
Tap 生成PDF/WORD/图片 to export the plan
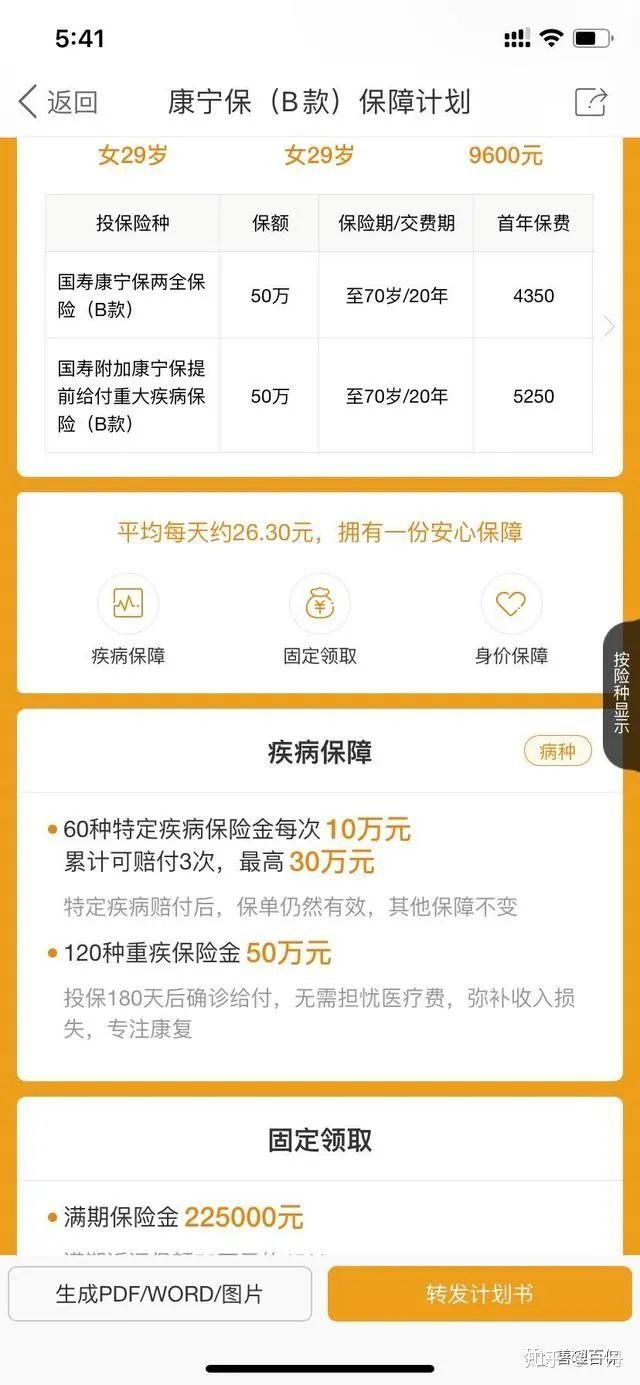160,1294
